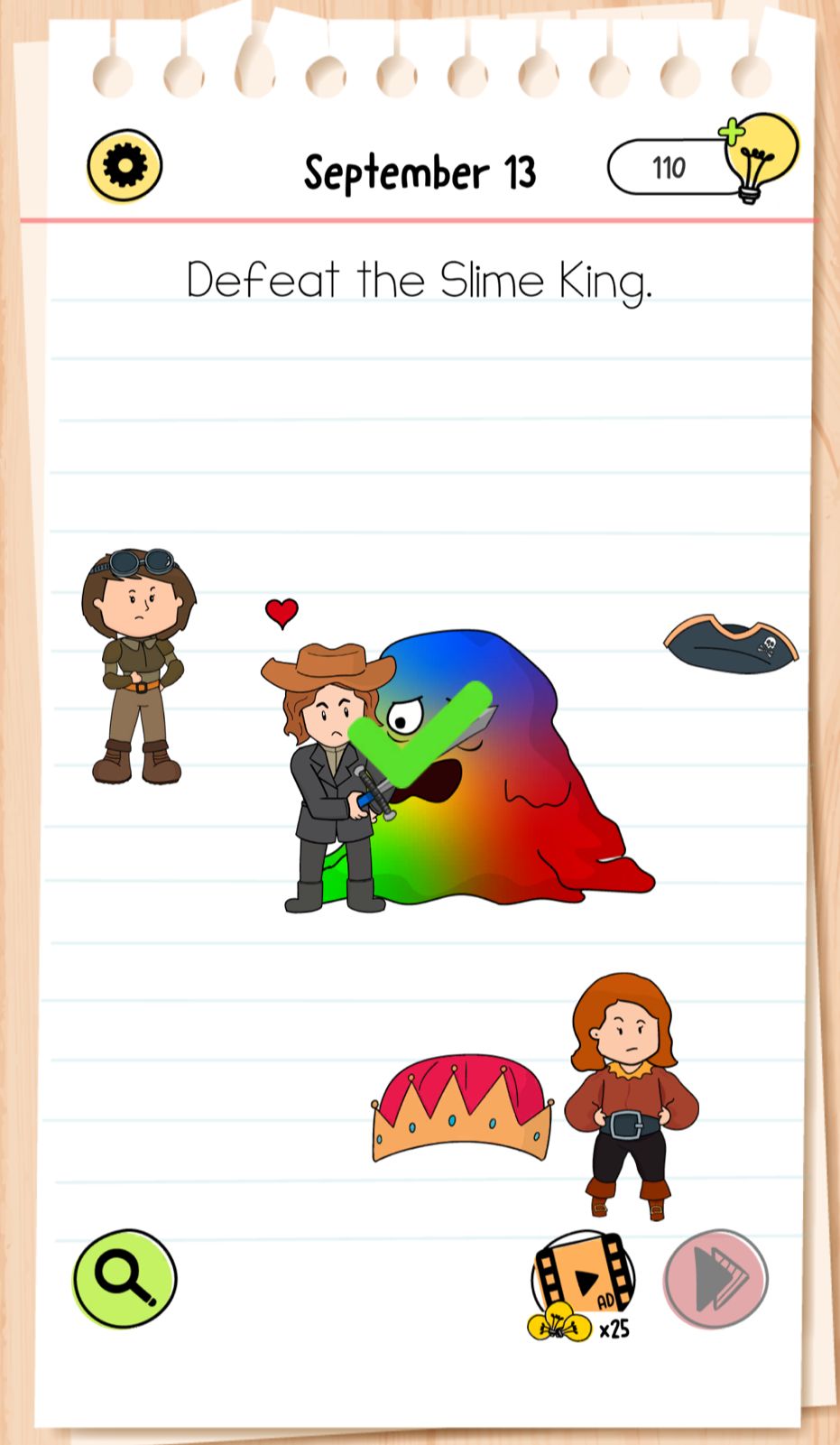This screenshot has height=1445, width=840.
Task: Watch the ad video for 25 bulbs
Action: pyautogui.click(x=582, y=1282)
